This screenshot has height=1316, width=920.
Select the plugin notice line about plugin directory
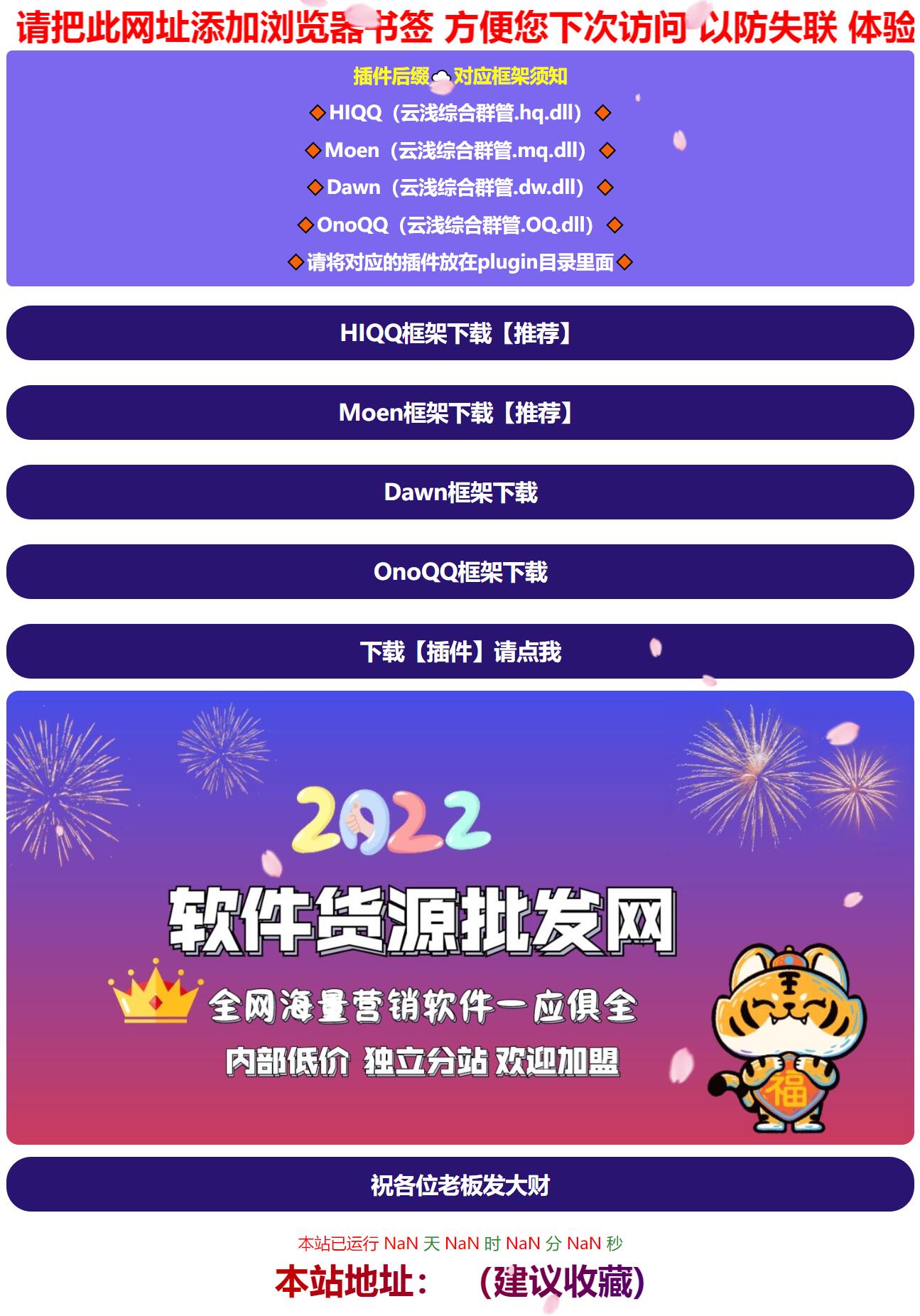(460, 261)
